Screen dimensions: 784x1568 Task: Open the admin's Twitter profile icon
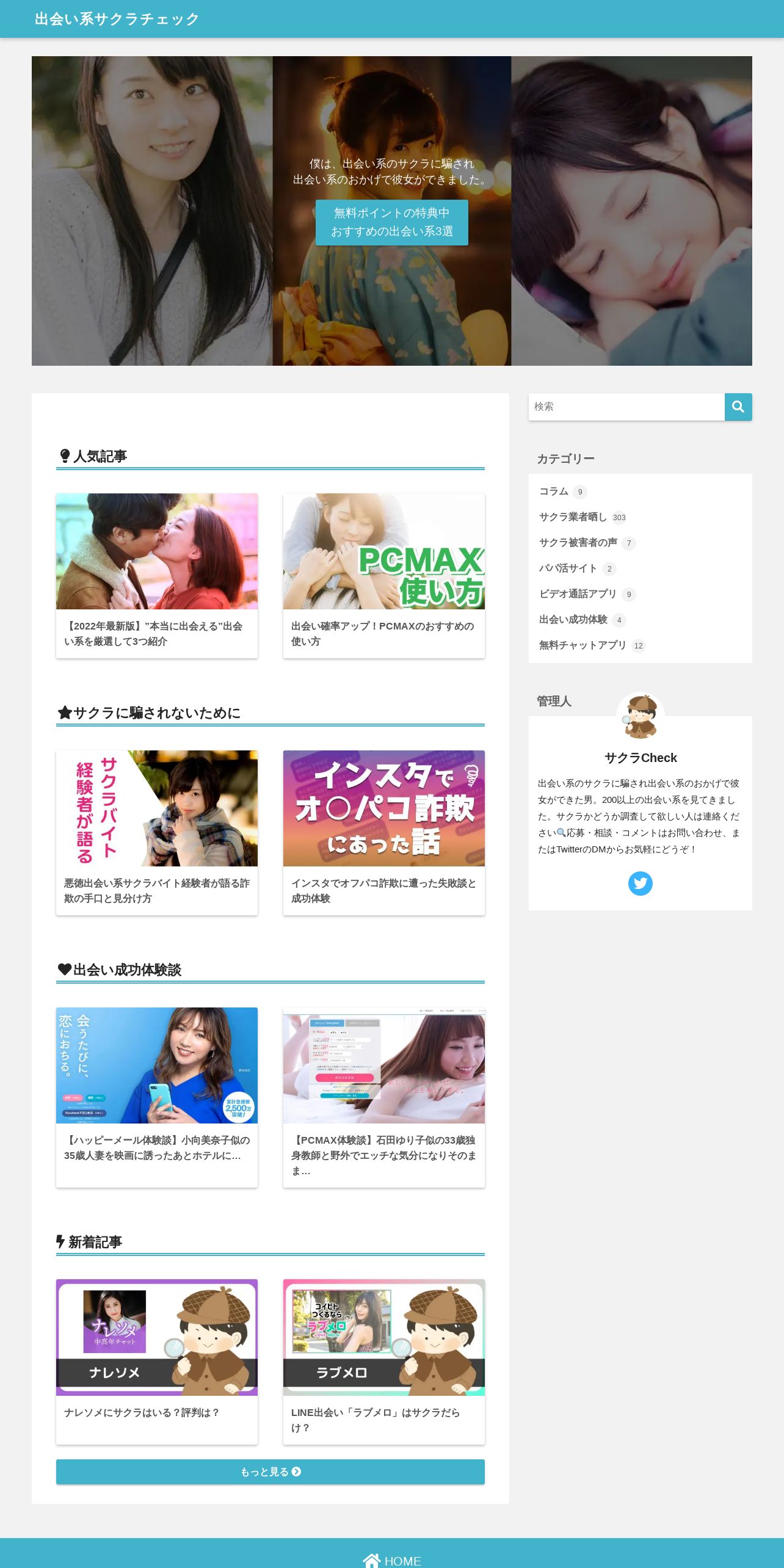641,884
